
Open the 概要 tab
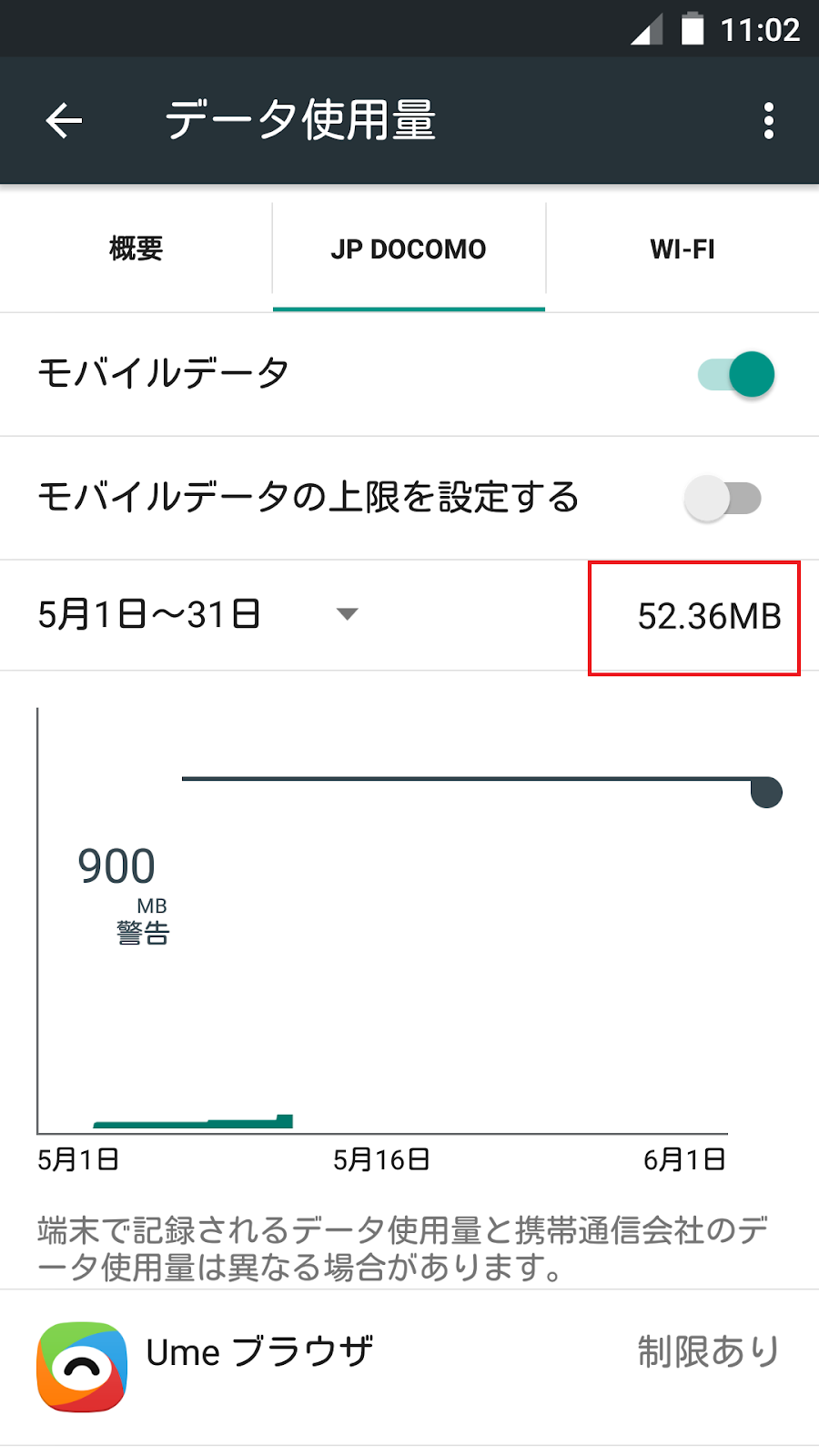click(x=135, y=248)
